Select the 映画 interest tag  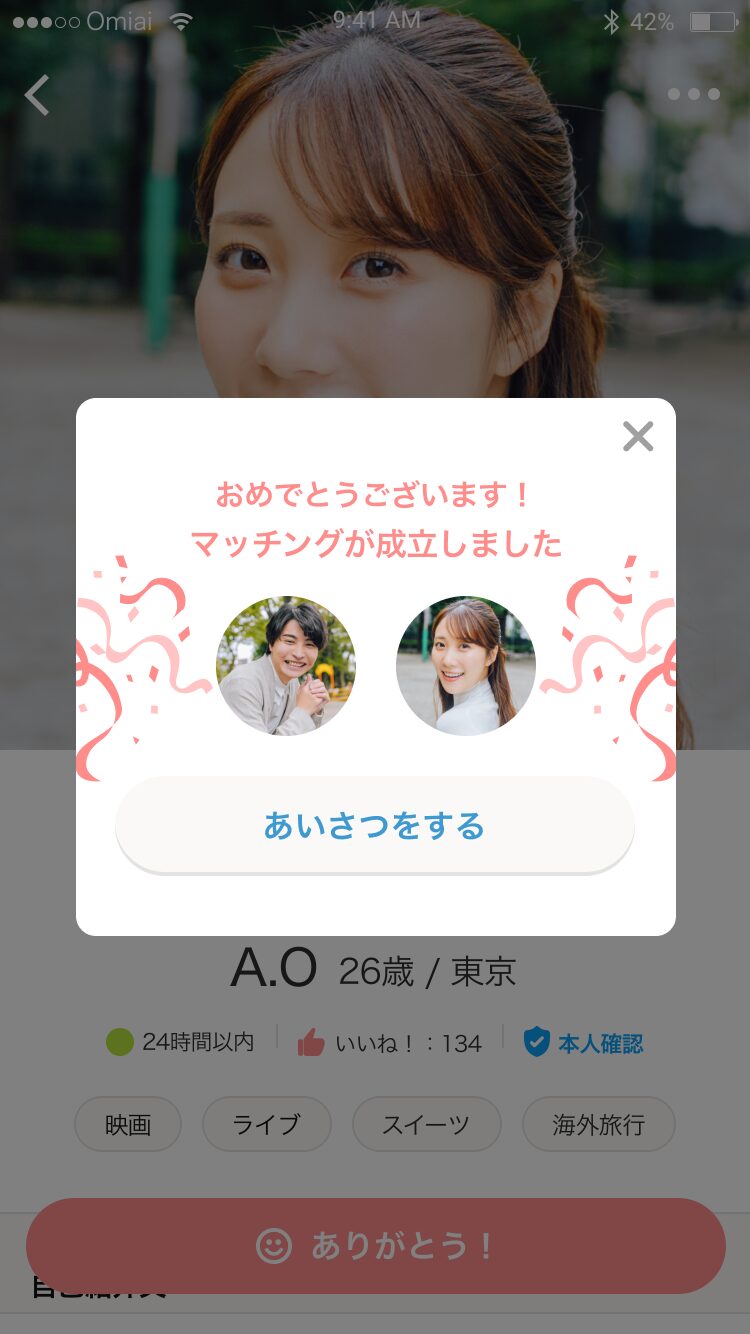[x=128, y=1124]
